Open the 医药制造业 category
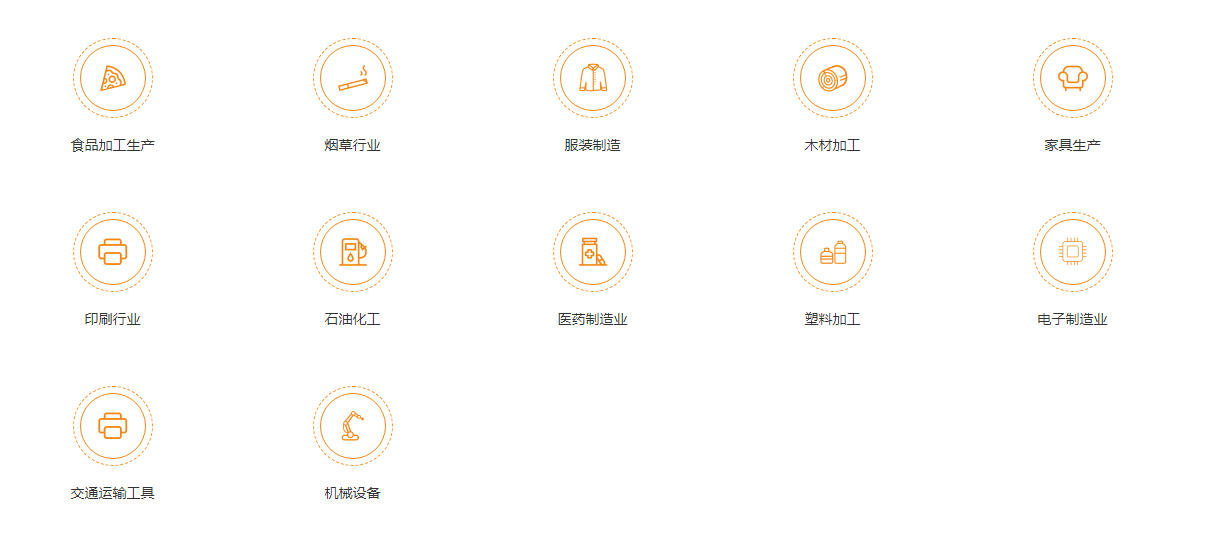This screenshot has height=542, width=1218. (x=593, y=252)
